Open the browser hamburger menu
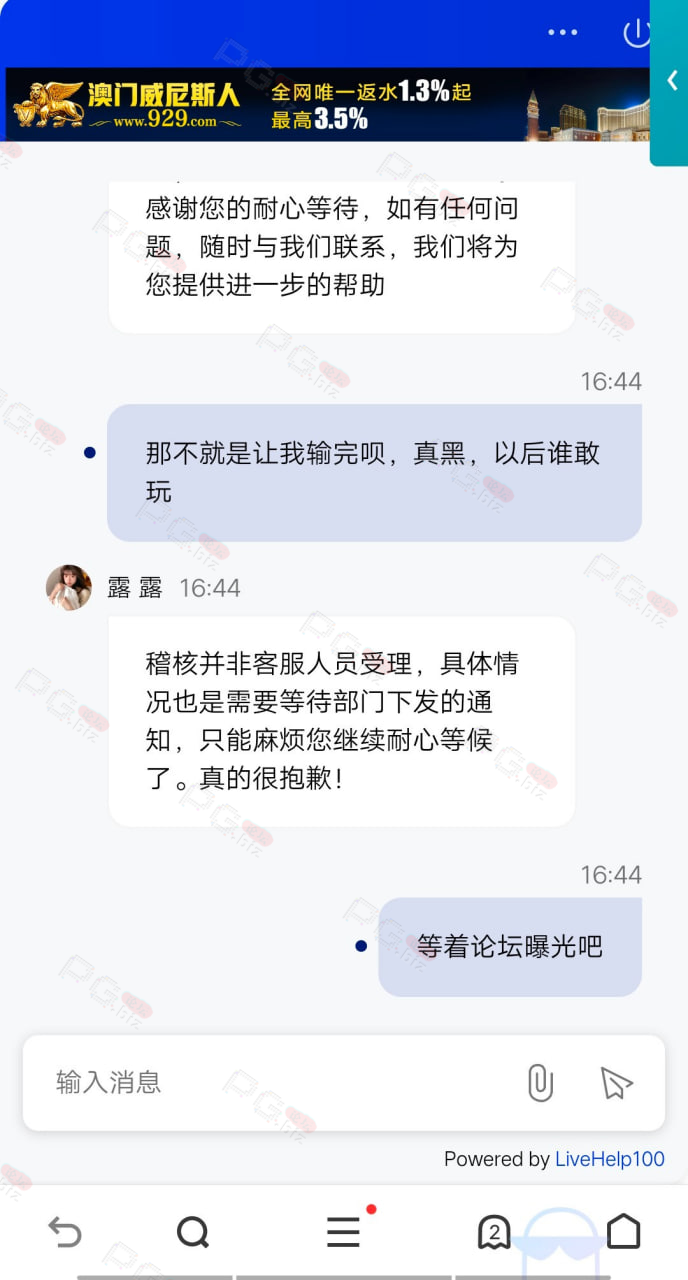Viewport: 688px width, 1280px height. 343,1232
